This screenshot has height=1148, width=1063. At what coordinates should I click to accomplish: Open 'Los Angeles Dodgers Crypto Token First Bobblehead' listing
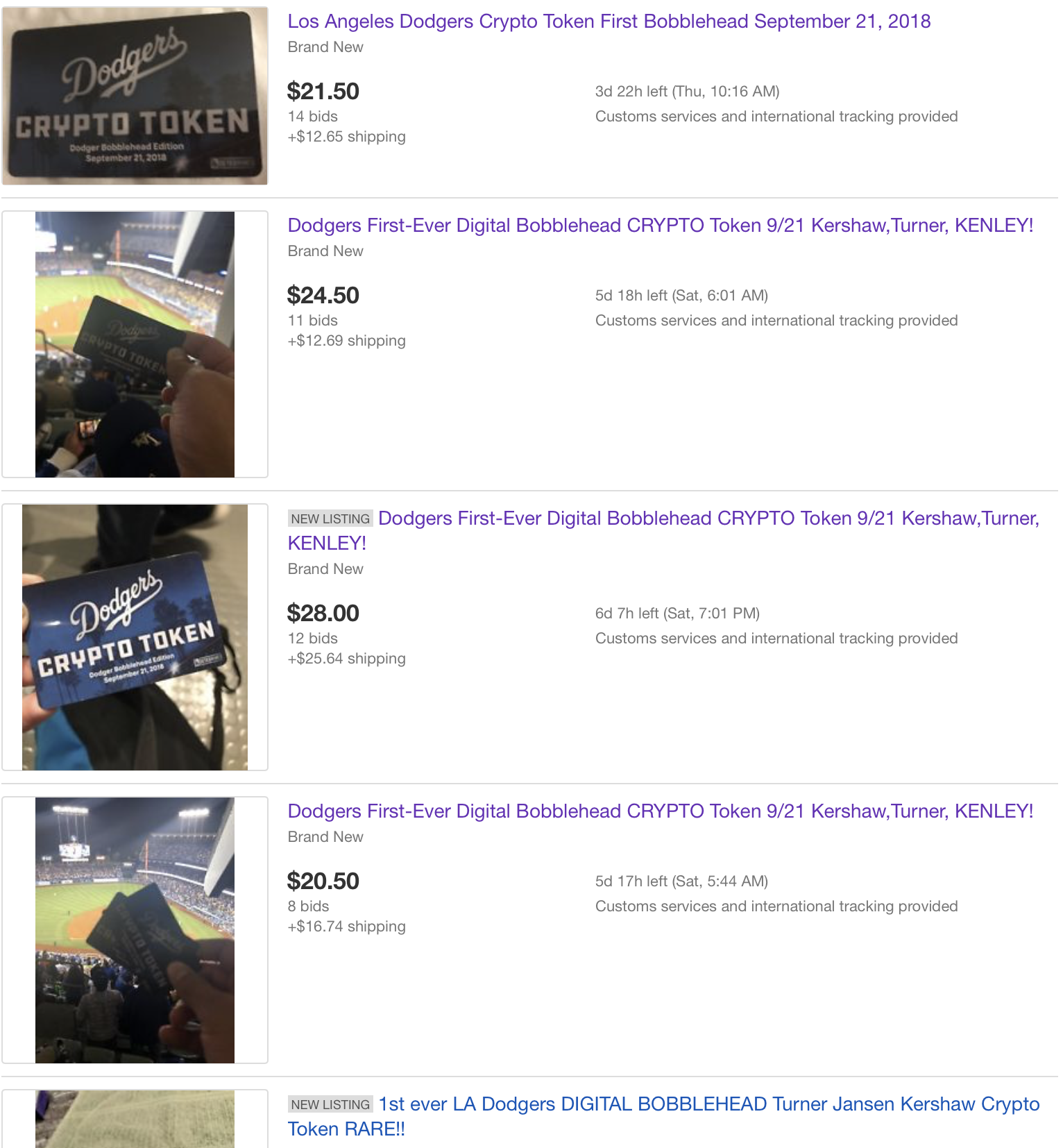pyautogui.click(x=609, y=22)
